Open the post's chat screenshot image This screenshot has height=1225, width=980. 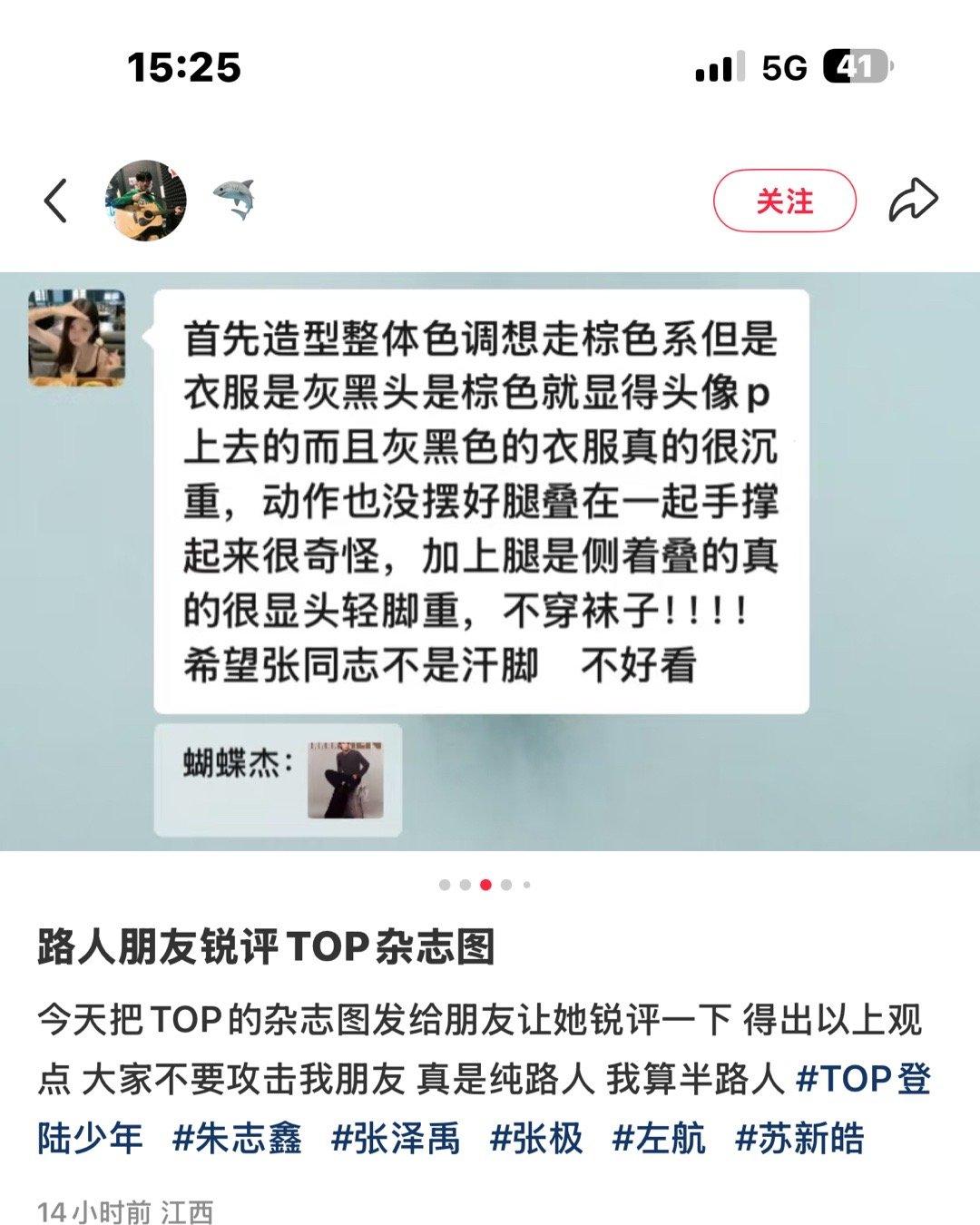(490, 561)
